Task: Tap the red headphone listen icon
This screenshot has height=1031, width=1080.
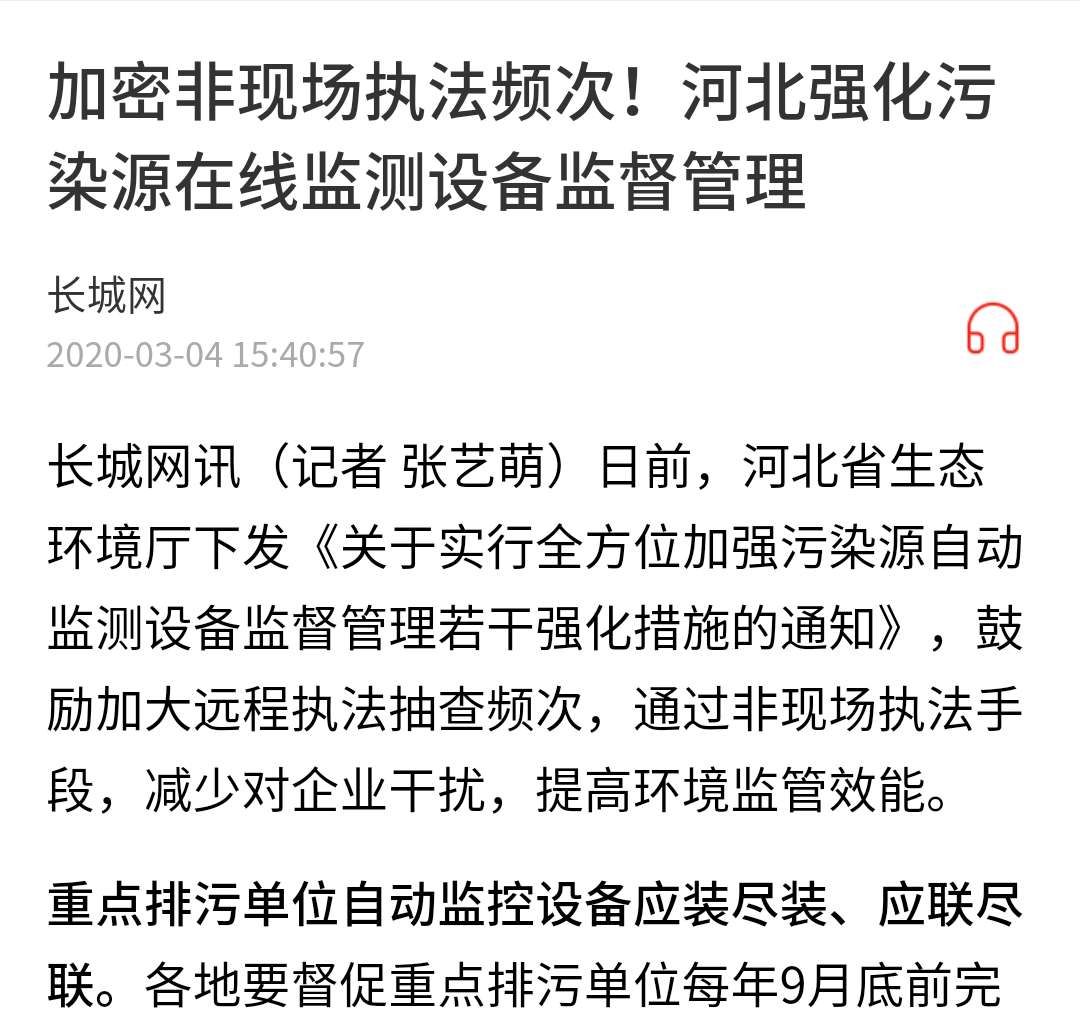Action: click(x=992, y=329)
